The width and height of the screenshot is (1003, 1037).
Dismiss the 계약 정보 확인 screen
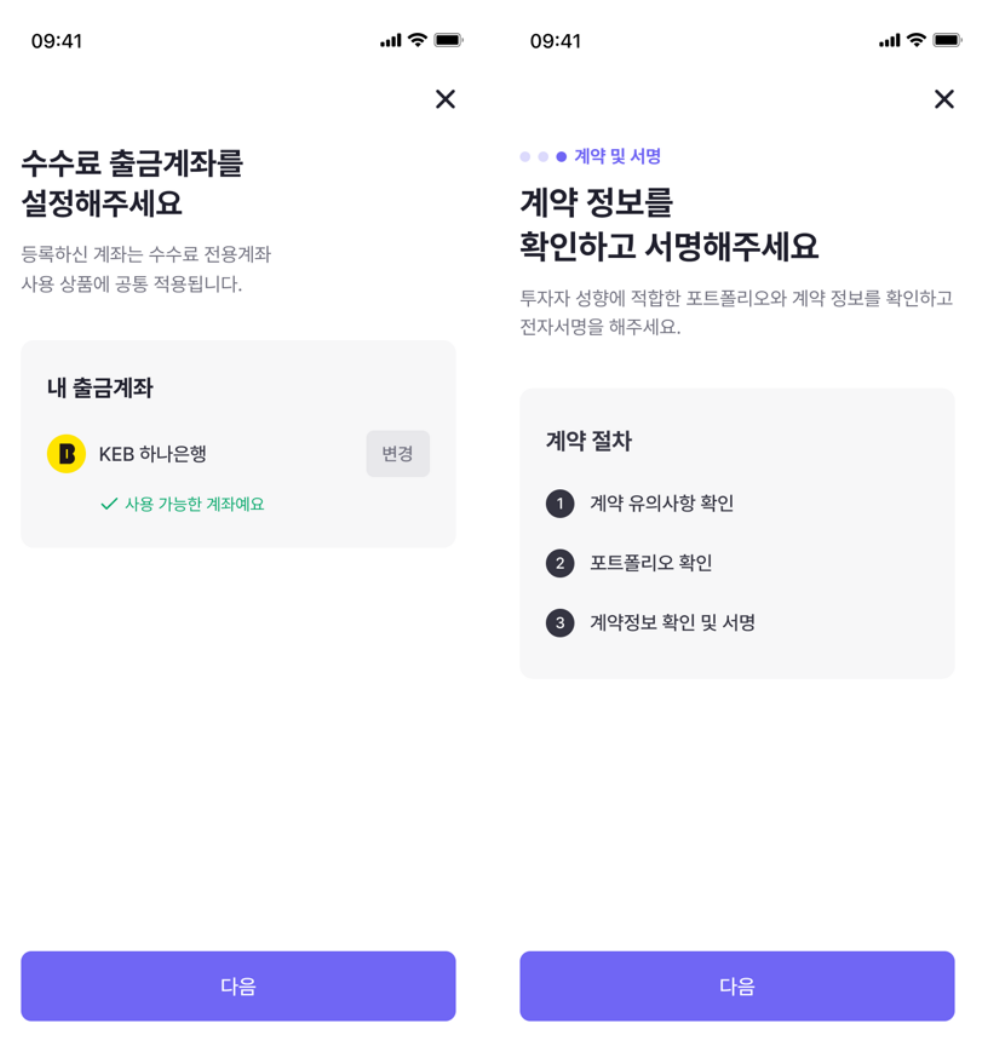[943, 99]
